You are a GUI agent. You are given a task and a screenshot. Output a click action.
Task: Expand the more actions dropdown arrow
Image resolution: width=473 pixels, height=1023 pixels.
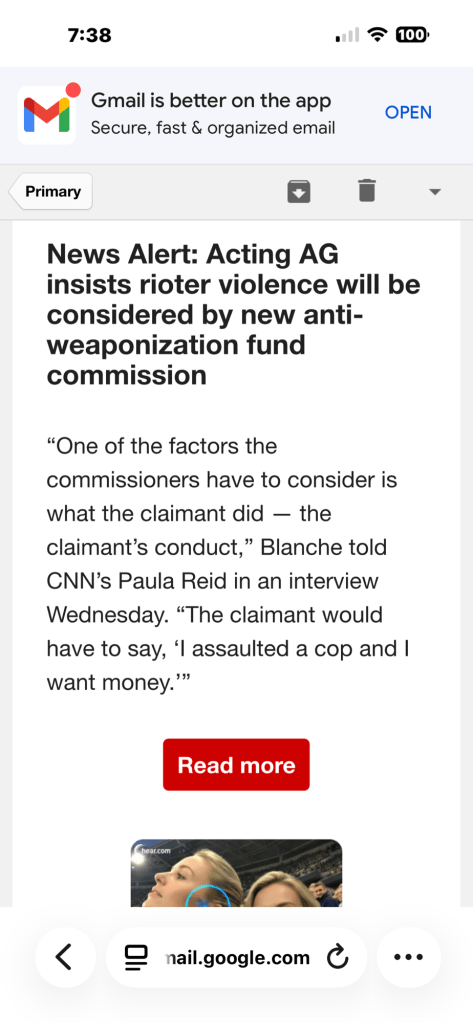click(435, 192)
